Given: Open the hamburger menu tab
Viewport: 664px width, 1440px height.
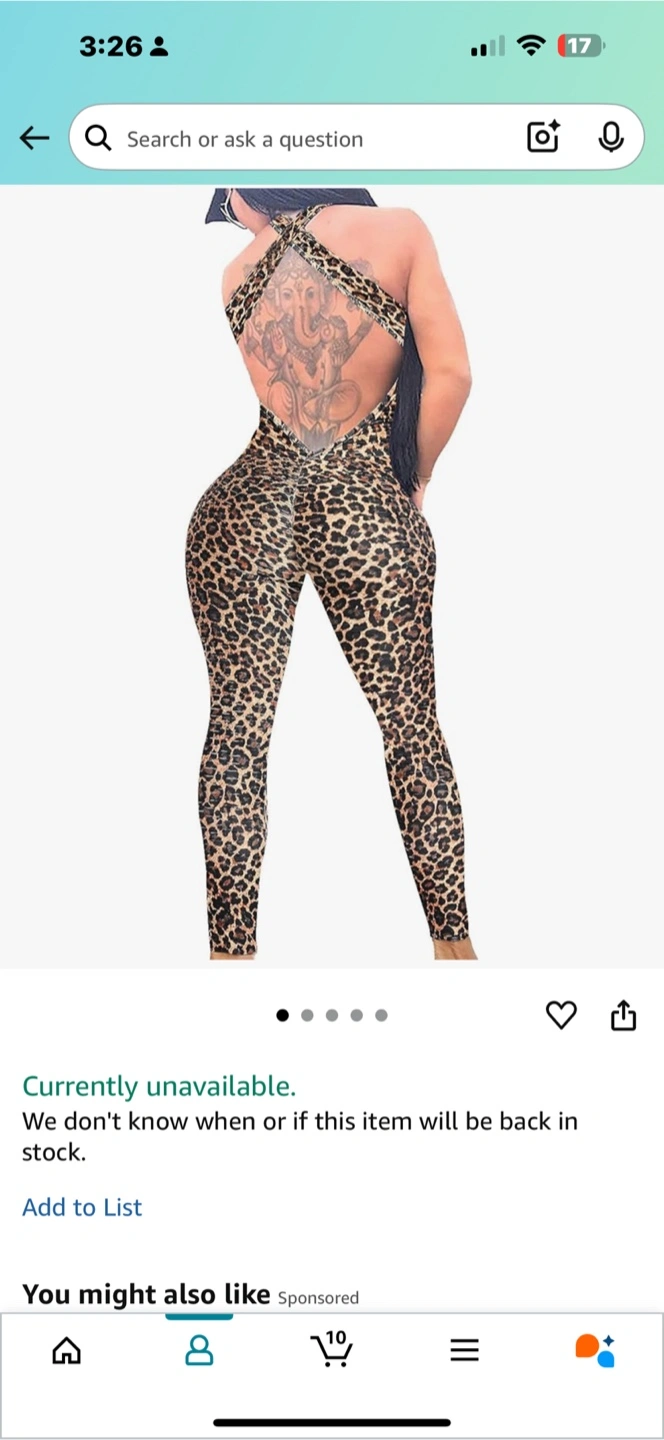Looking at the screenshot, I should [x=464, y=1351].
